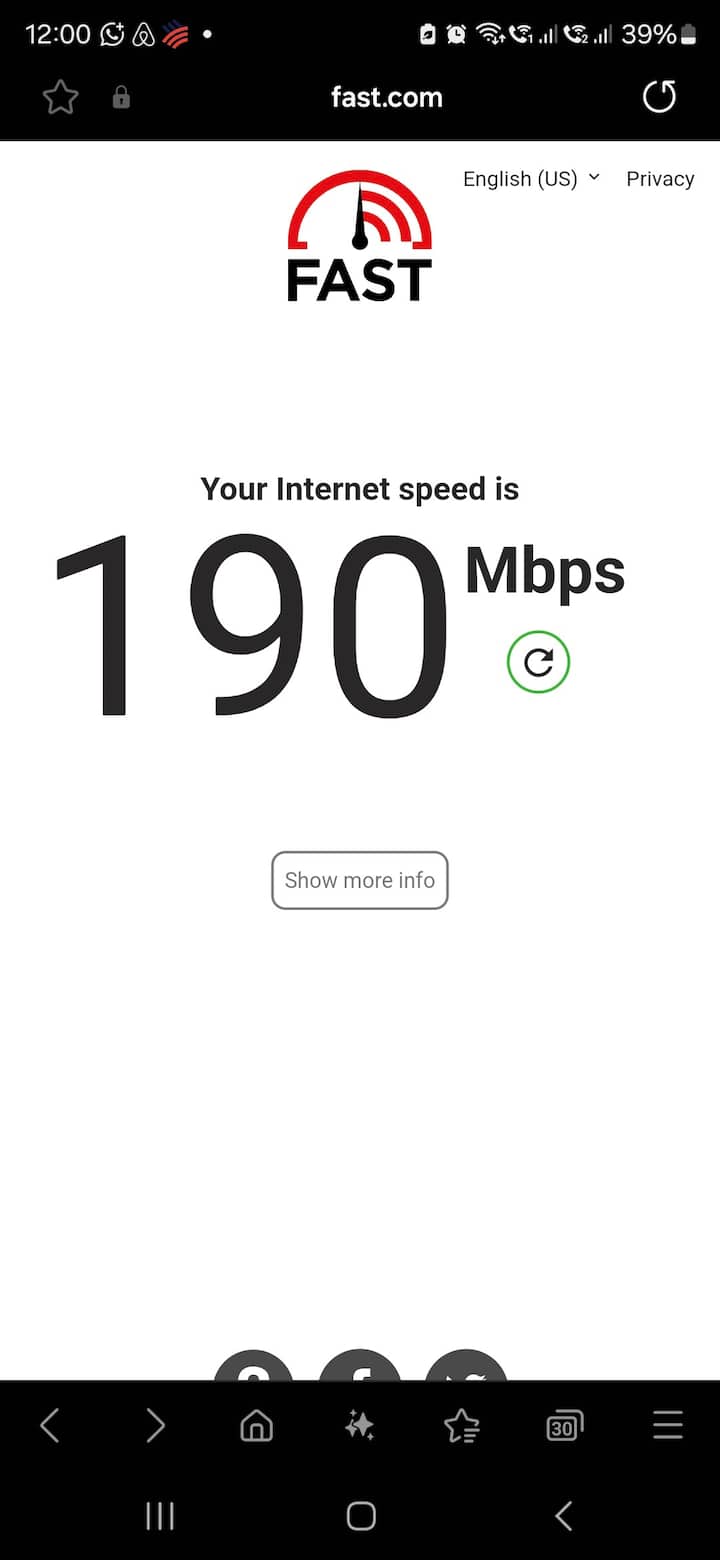Open the AI sparkle assistant feature
Image resolution: width=720 pixels, height=1560 pixels.
359,1426
